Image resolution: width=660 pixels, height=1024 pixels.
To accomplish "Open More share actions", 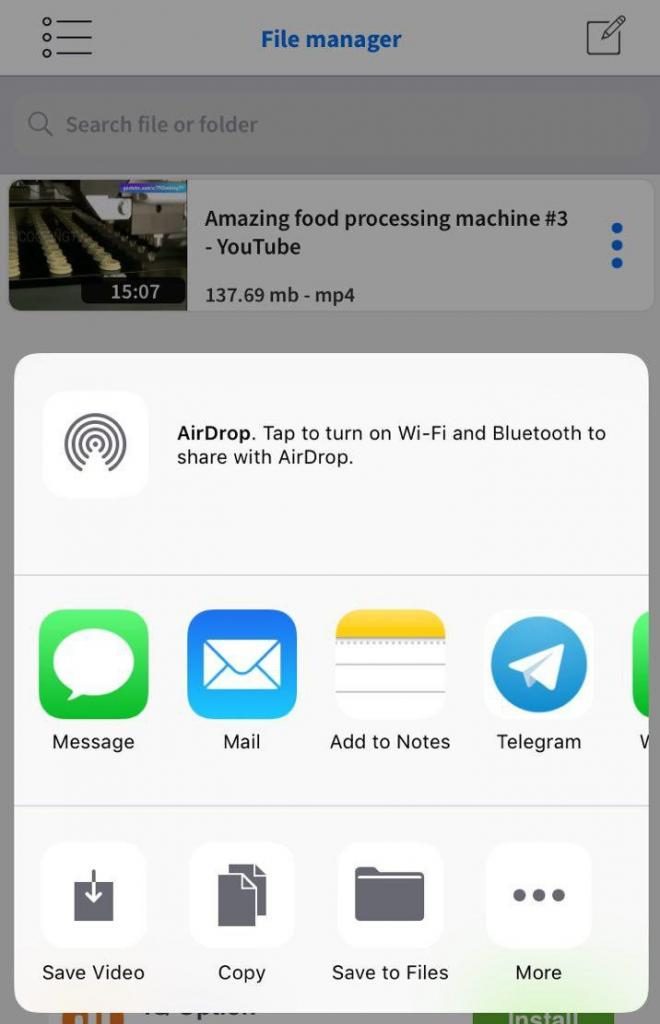I will coord(539,895).
